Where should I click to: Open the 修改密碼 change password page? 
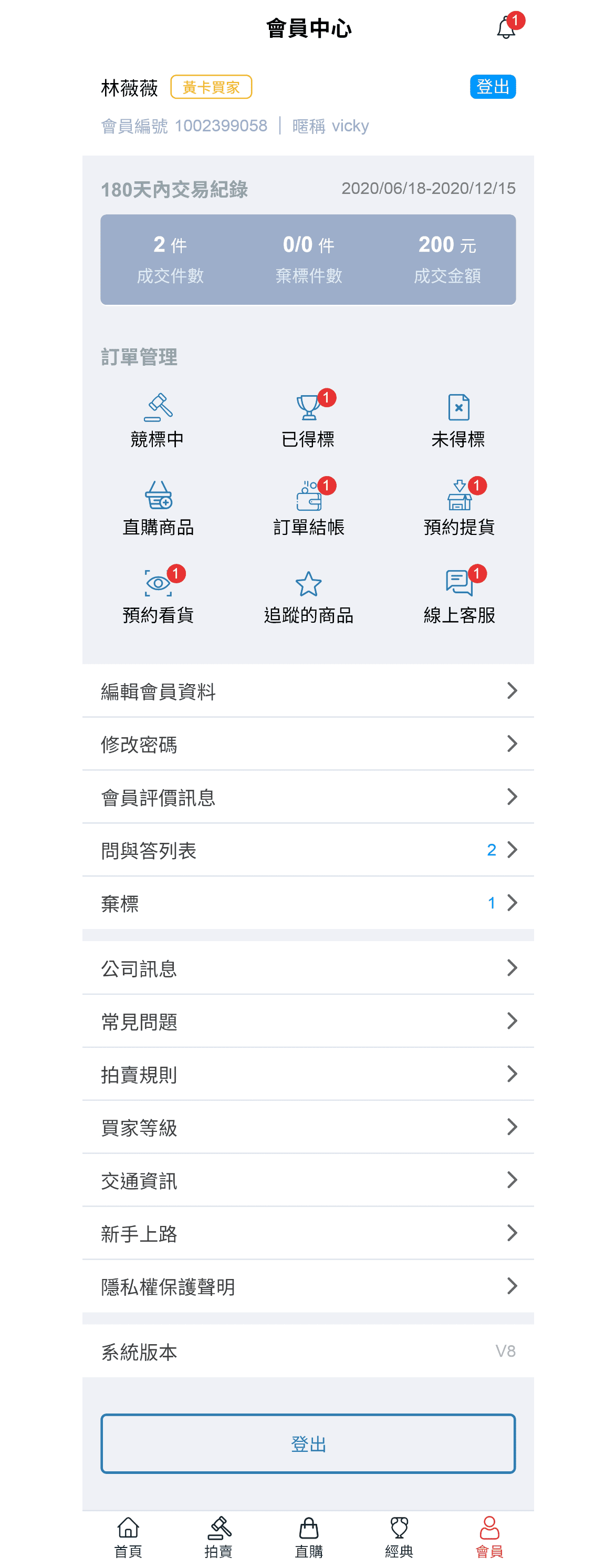(308, 743)
